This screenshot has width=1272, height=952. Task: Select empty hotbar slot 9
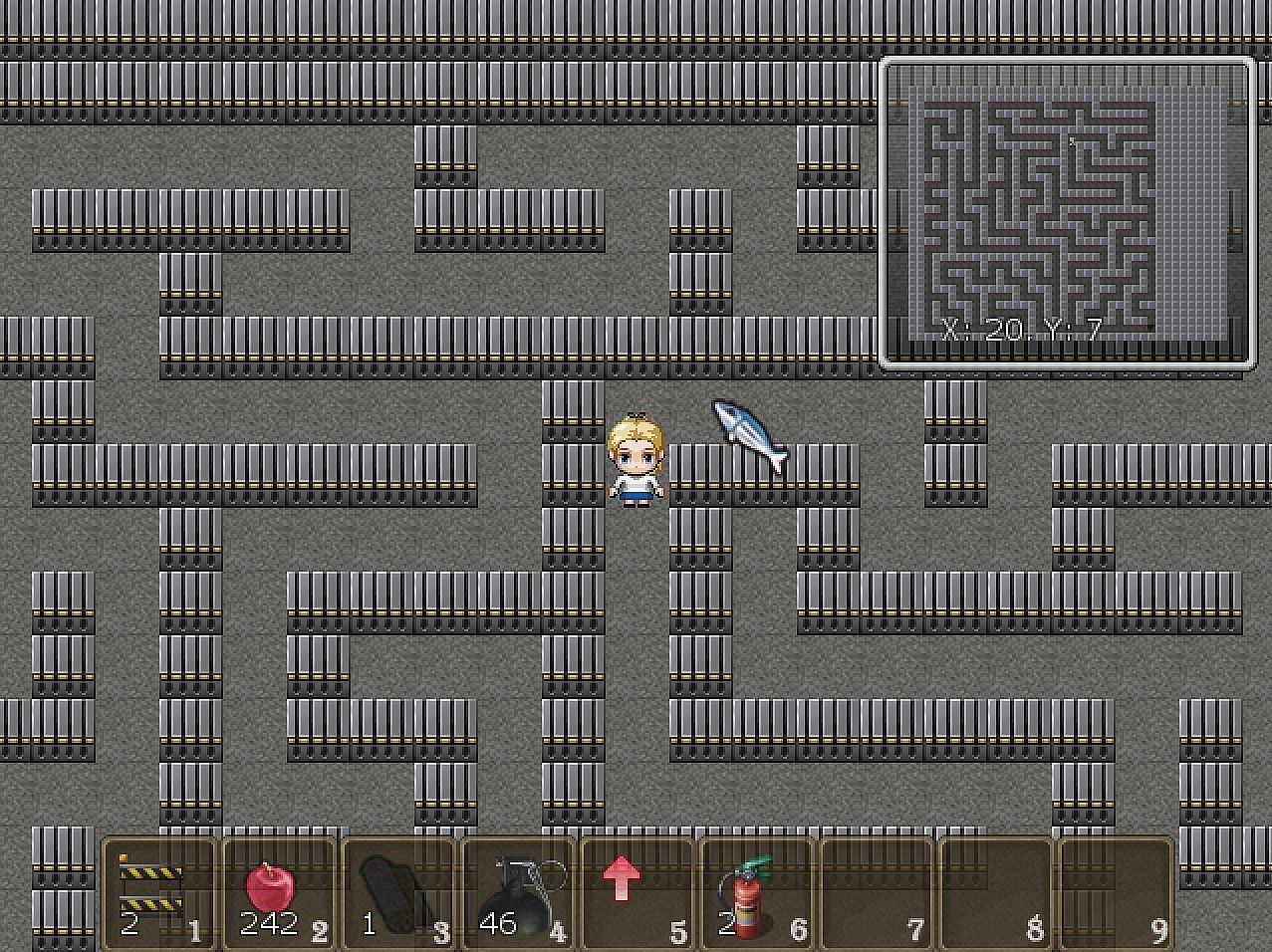click(x=1116, y=891)
